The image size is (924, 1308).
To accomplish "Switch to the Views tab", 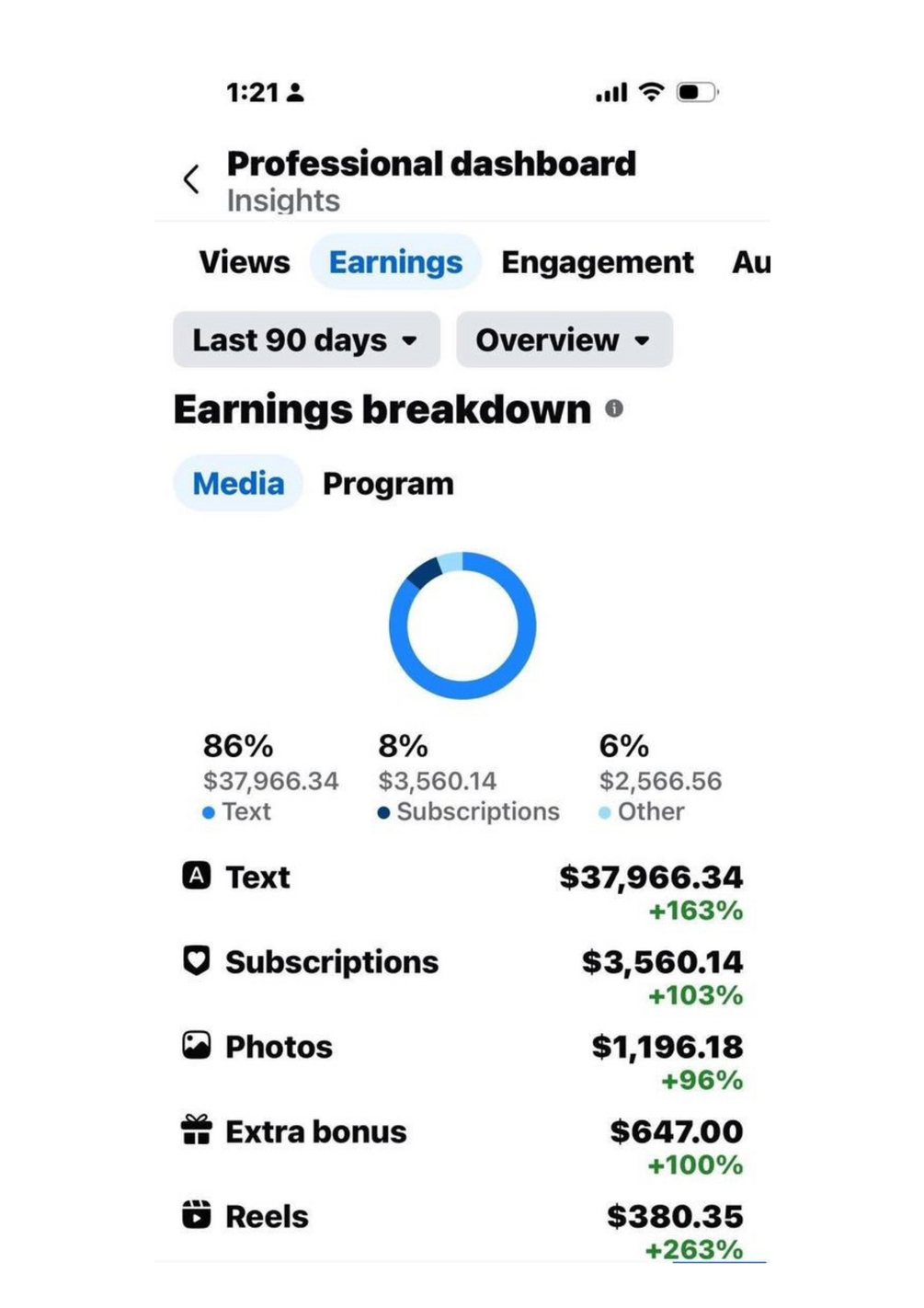I will (245, 263).
